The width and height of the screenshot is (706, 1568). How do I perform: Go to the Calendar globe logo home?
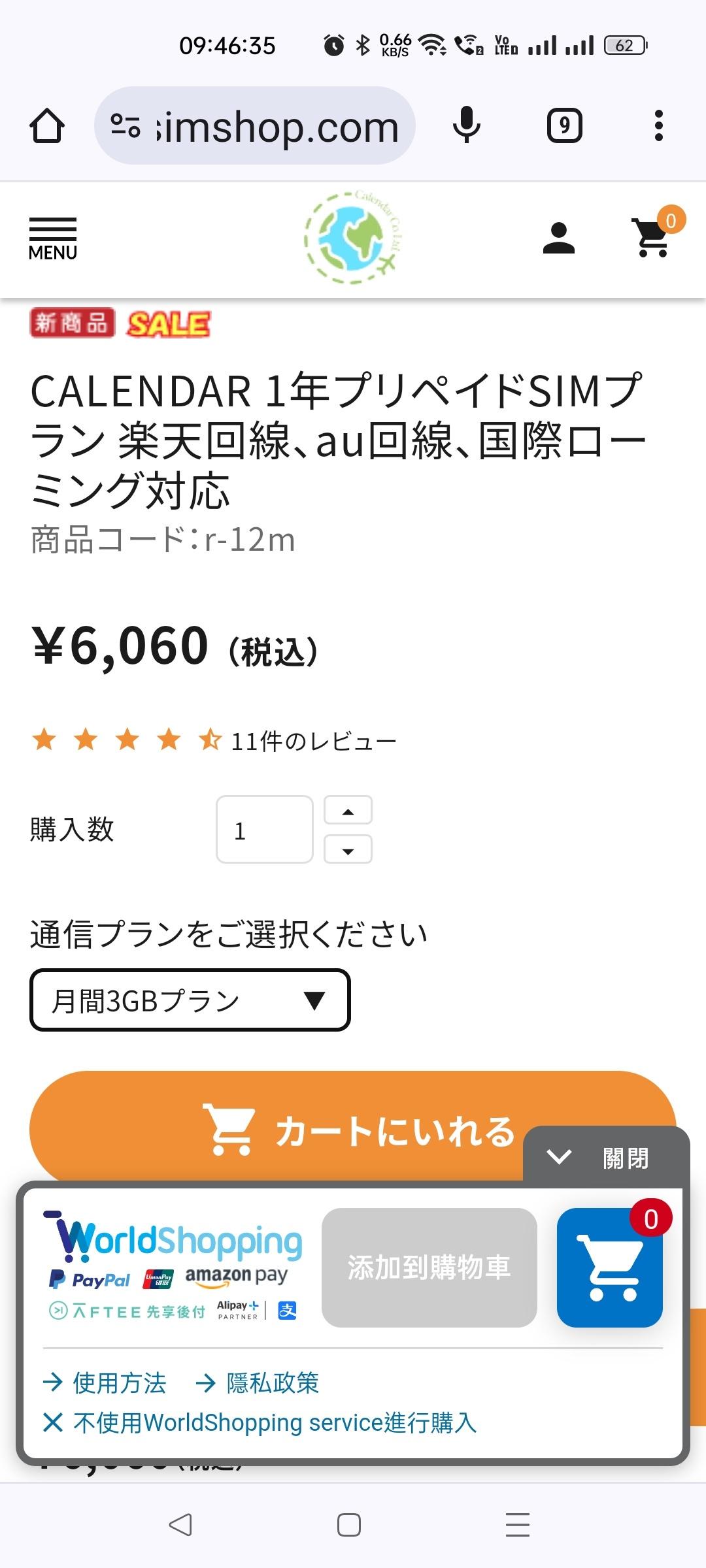click(x=353, y=239)
